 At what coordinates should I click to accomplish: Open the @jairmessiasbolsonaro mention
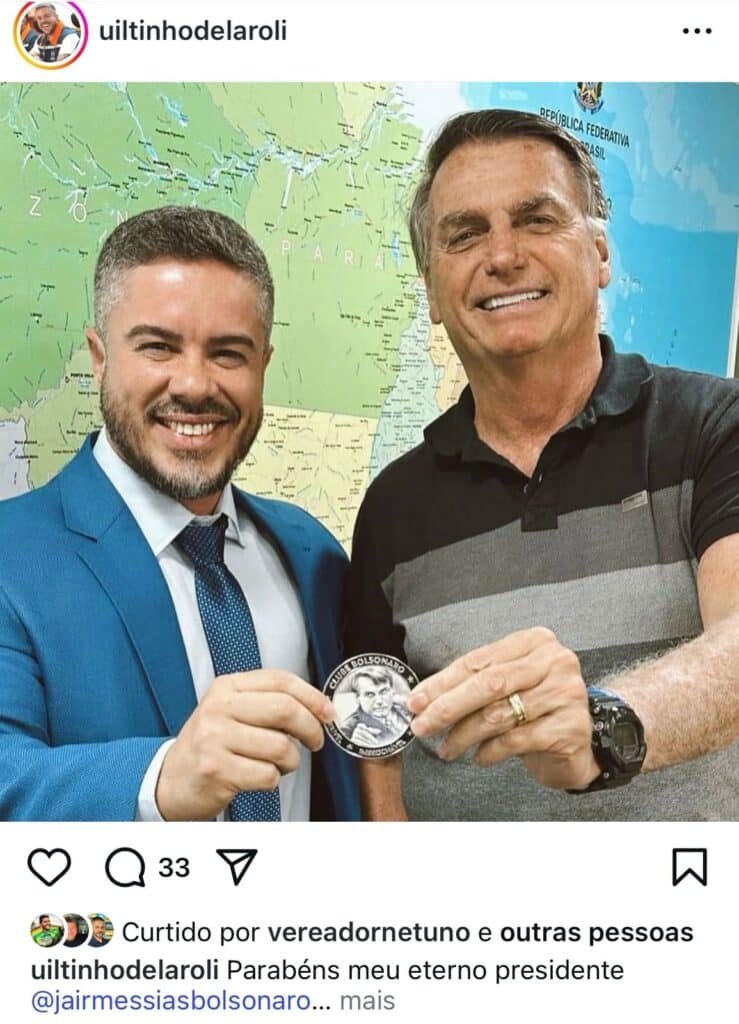(x=170, y=1000)
